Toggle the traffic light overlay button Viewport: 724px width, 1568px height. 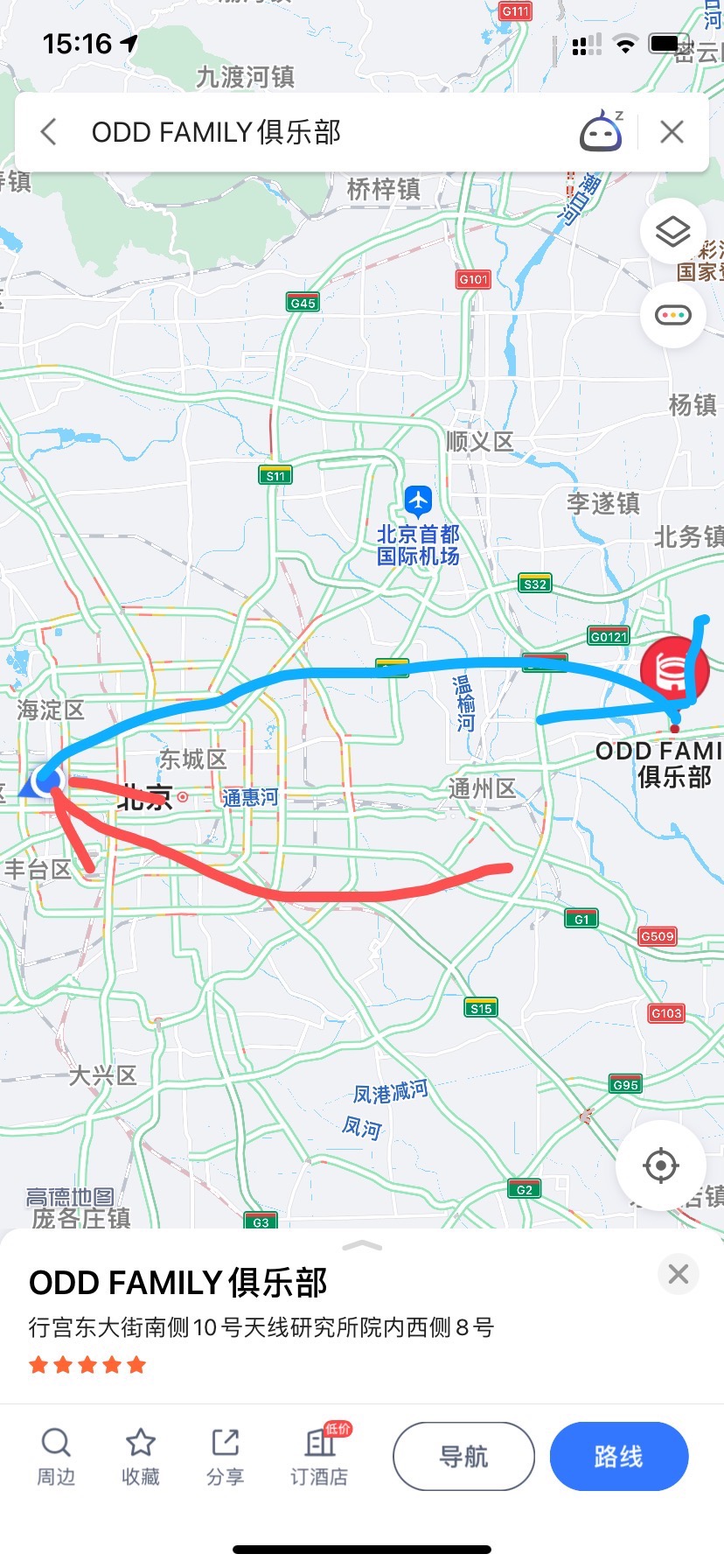coord(673,315)
